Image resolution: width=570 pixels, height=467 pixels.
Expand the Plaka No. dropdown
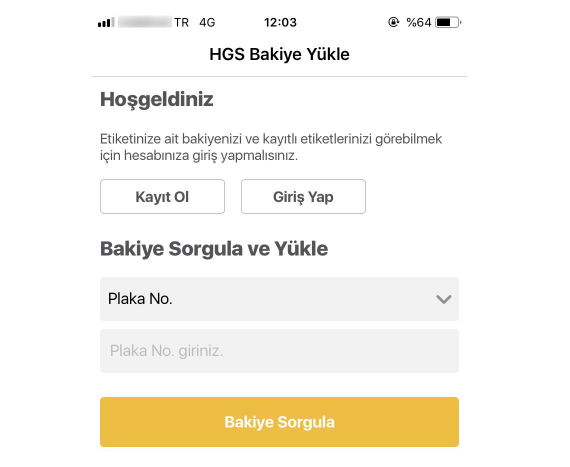tap(279, 299)
